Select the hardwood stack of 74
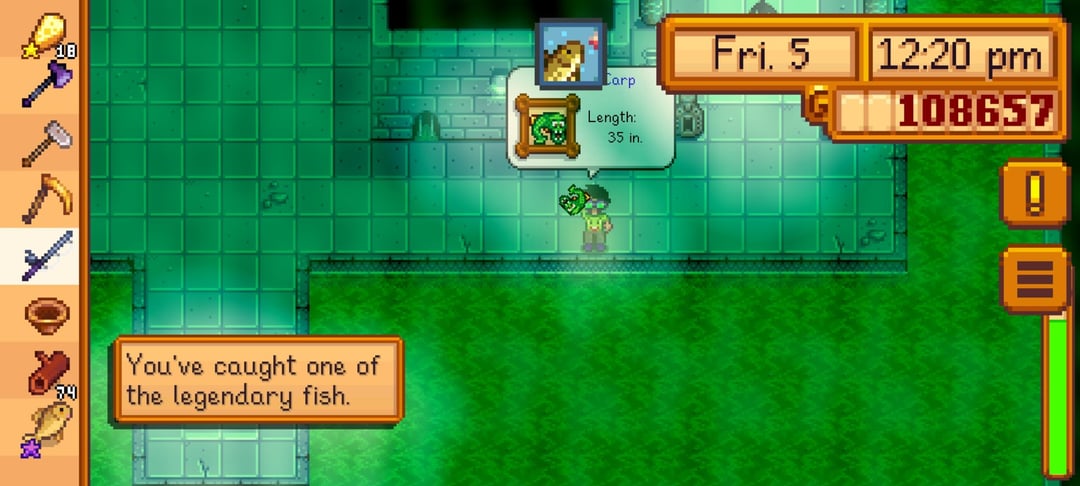 point(44,371)
